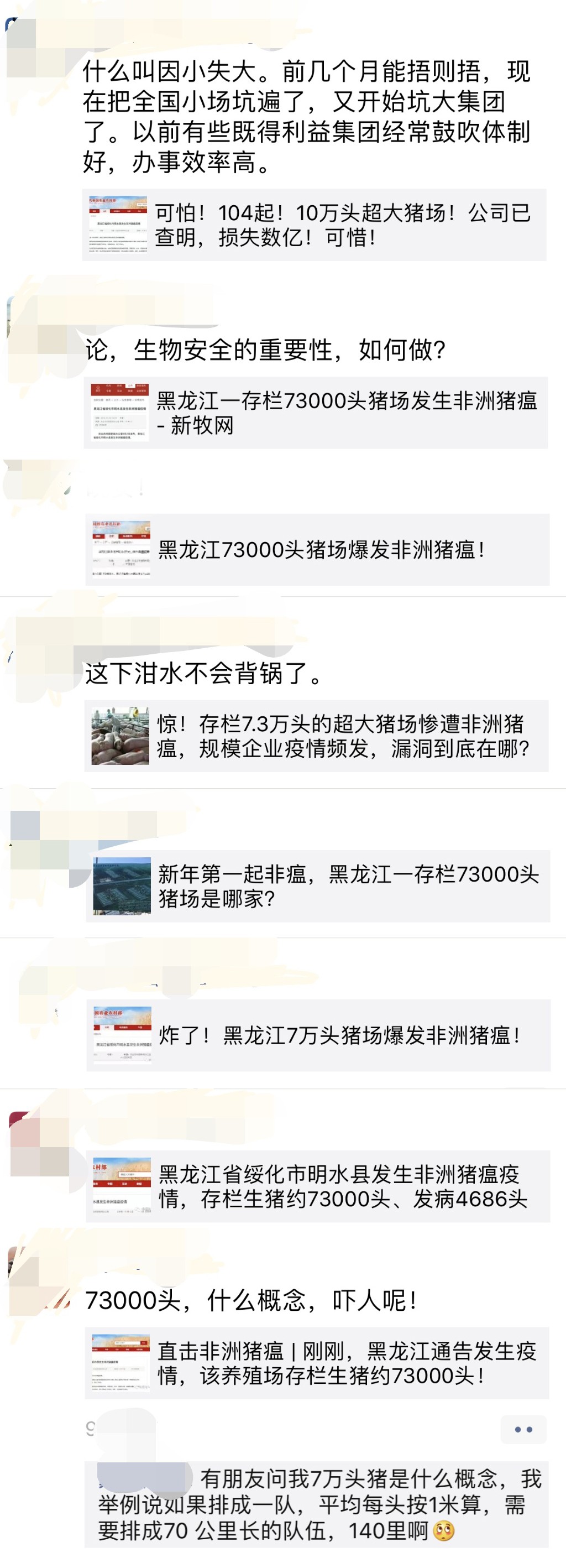Open the '惊！存栏7.3万头的超大猪场' article
The width and height of the screenshot is (566, 1568).
pyautogui.click(x=317, y=736)
